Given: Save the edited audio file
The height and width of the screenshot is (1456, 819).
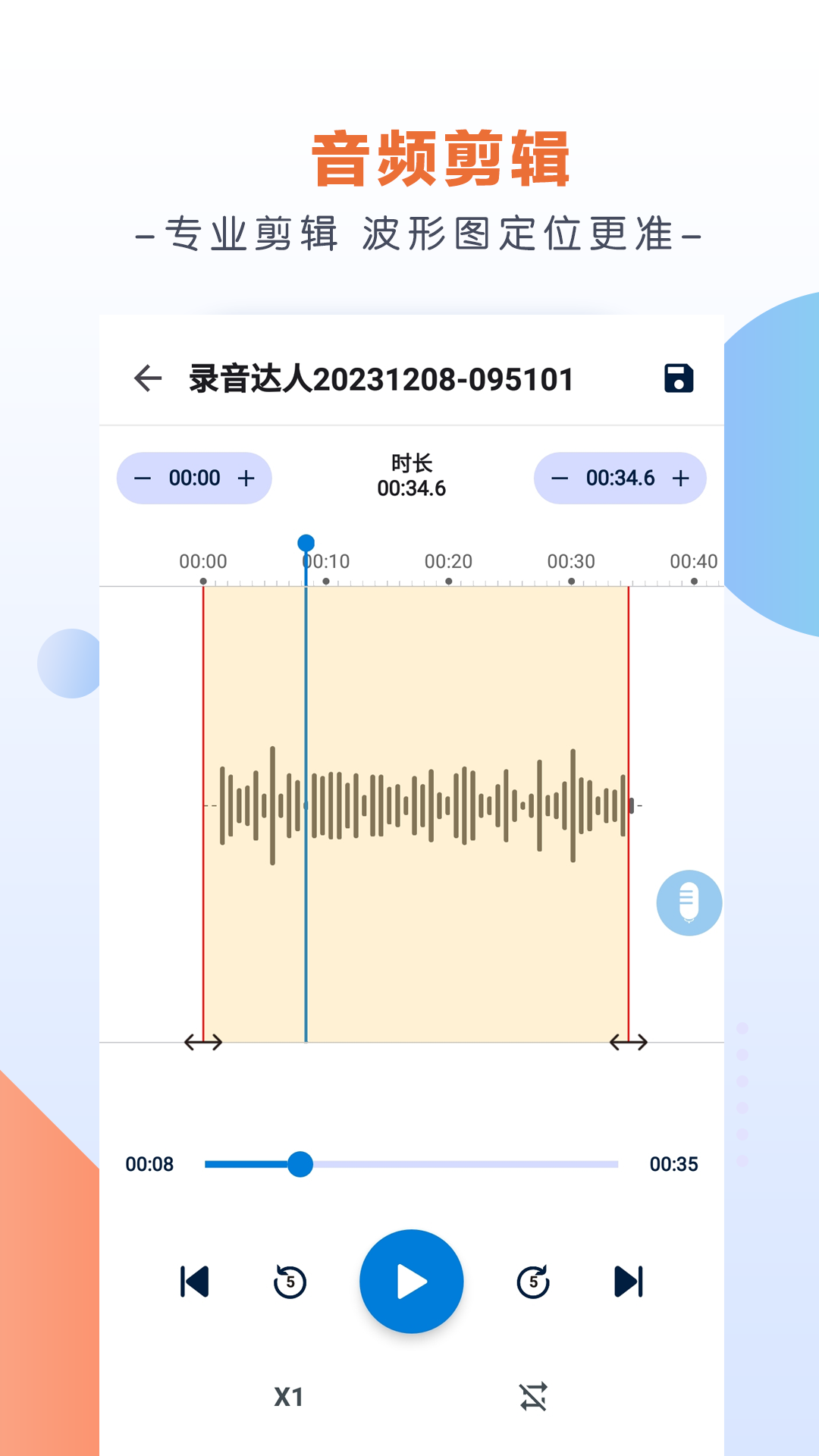Looking at the screenshot, I should [x=678, y=379].
